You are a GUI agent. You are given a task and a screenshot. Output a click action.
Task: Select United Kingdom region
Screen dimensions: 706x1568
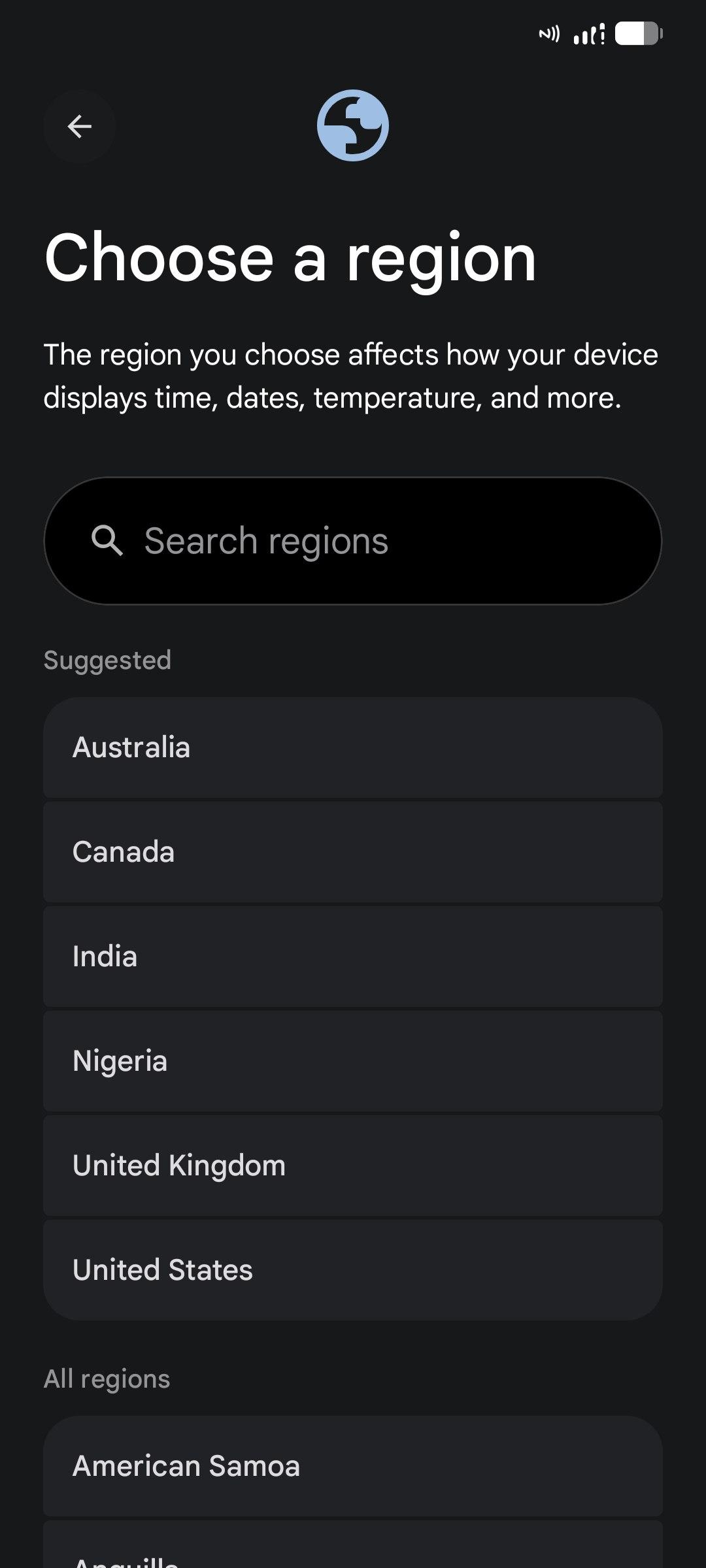[353, 1166]
